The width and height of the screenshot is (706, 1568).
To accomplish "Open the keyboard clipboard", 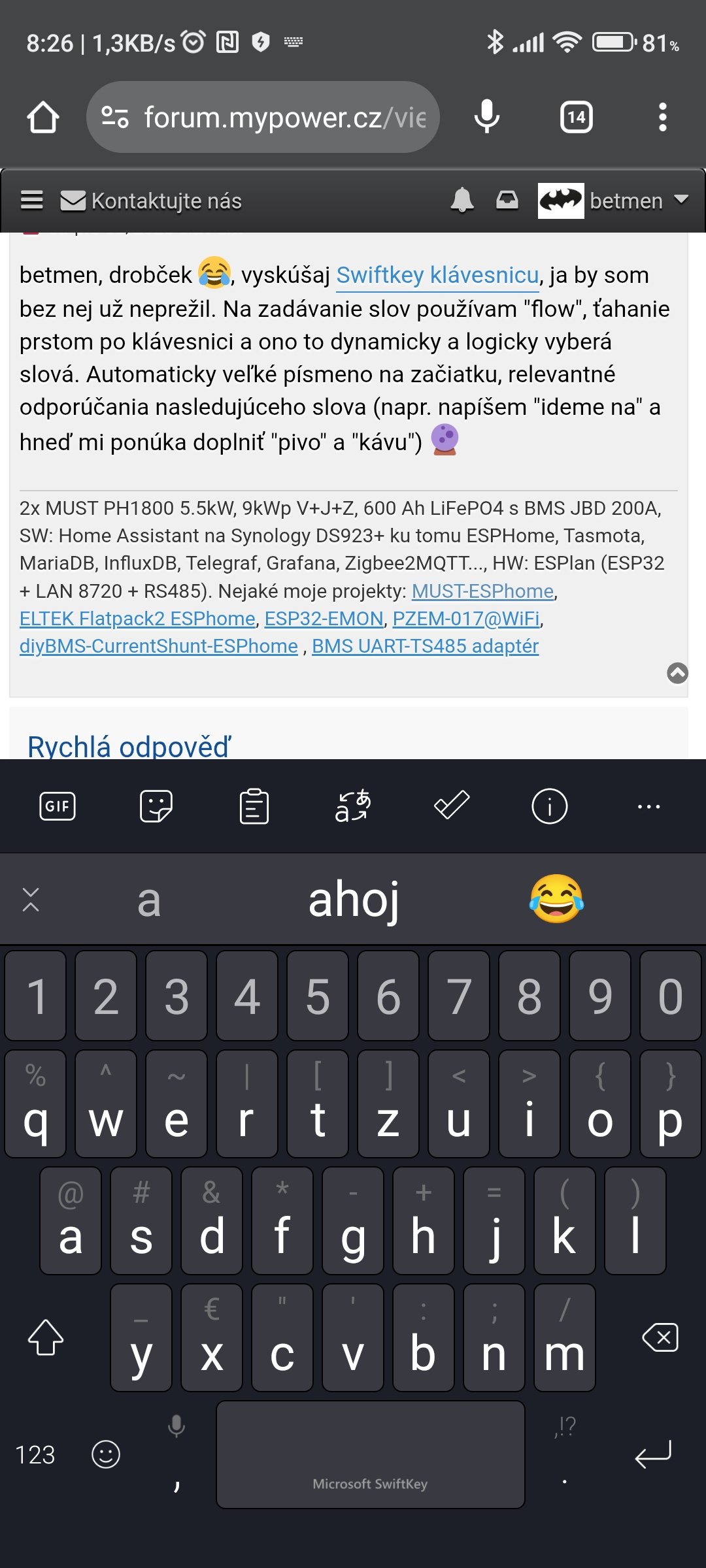I will 254,806.
